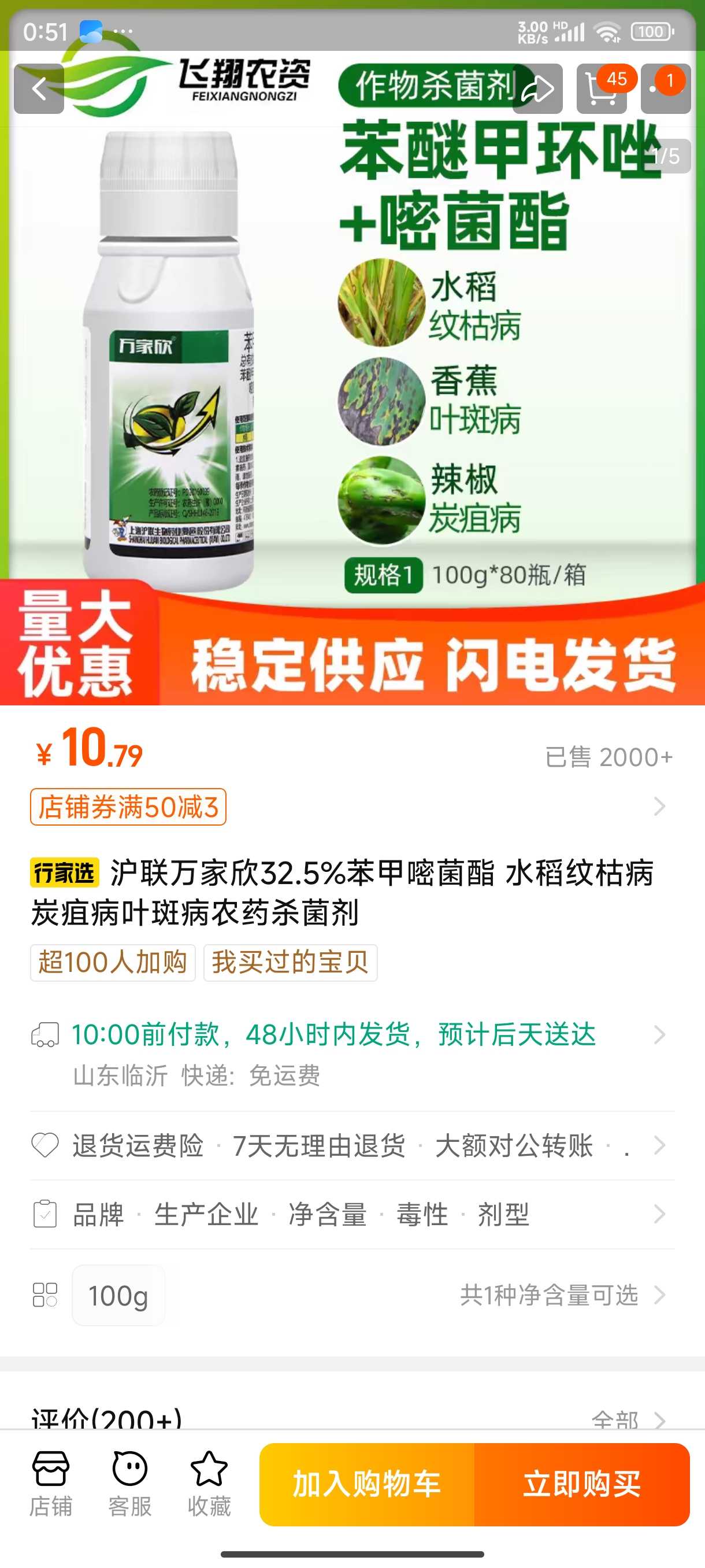Image resolution: width=705 pixels, height=1568 pixels.
Task: Go back using the top-left arrow
Action: point(39,89)
